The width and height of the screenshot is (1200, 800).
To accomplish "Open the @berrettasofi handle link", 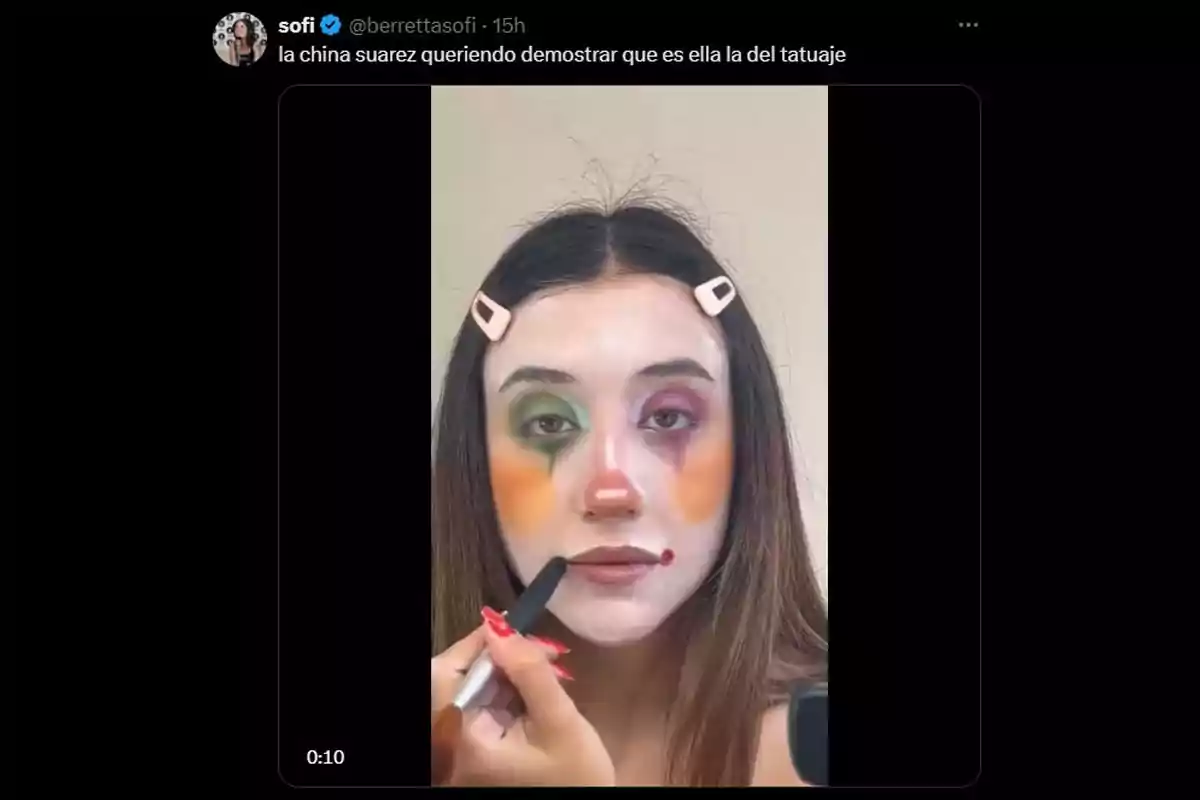I will pos(412,26).
